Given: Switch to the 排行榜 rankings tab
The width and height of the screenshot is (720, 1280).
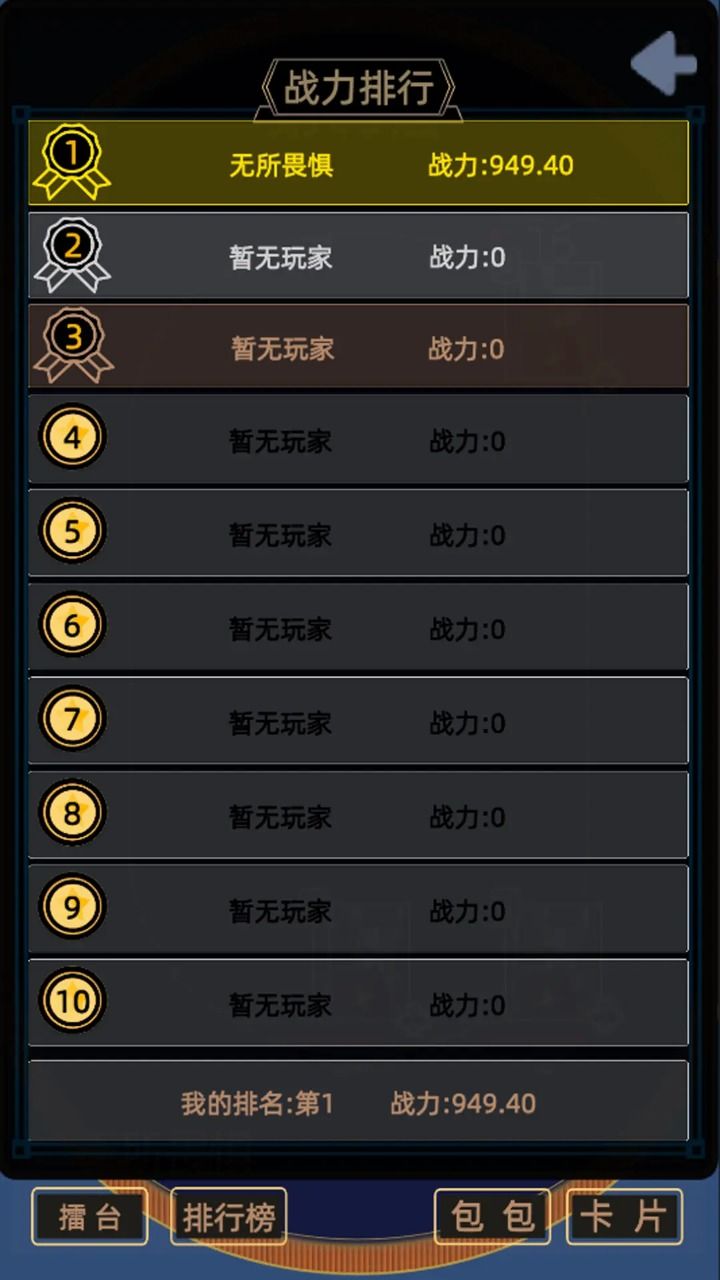Looking at the screenshot, I should (229, 1216).
